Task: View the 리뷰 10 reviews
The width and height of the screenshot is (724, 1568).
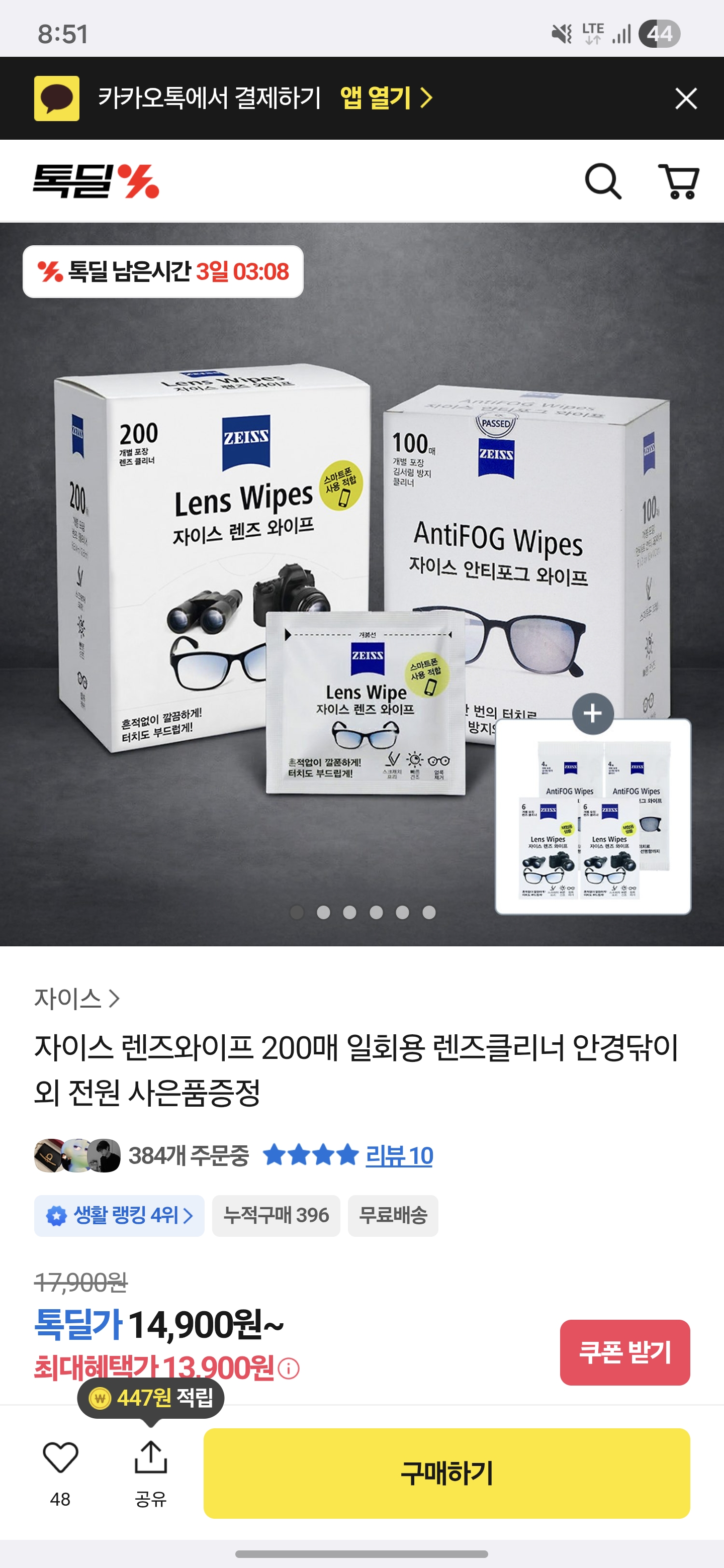Action: tap(399, 1155)
